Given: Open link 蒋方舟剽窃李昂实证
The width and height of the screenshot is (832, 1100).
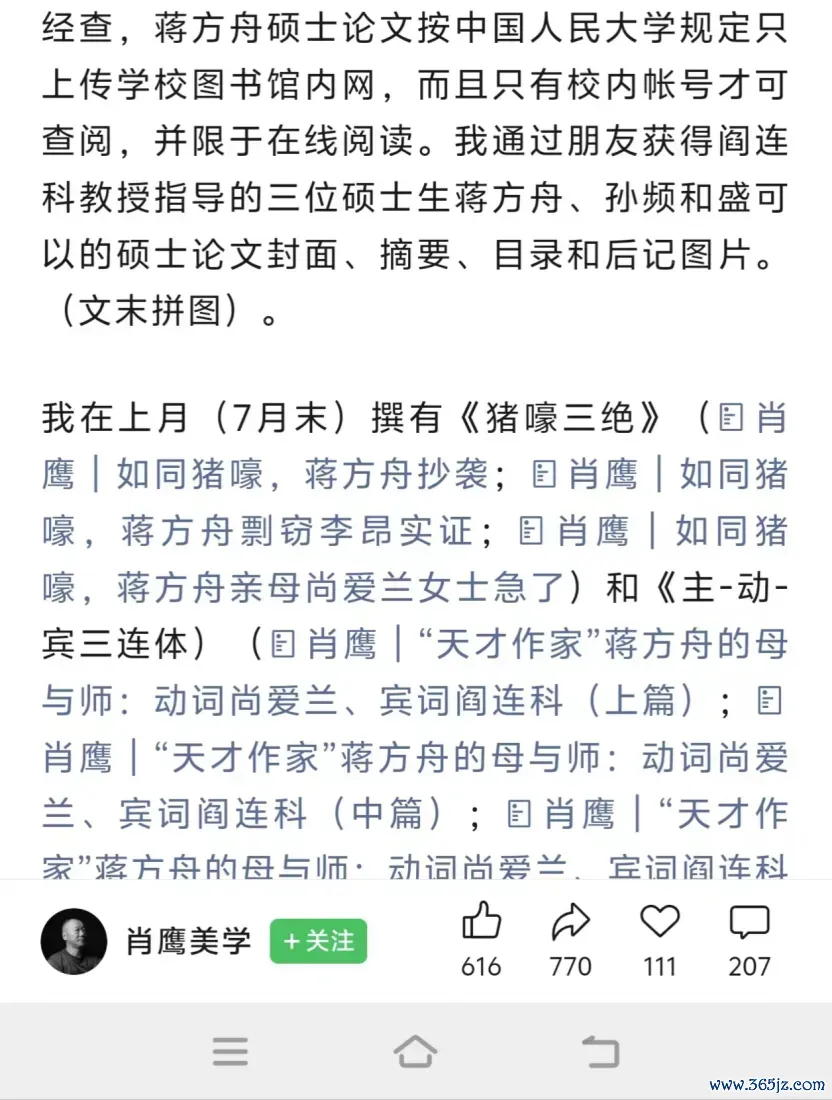Looking at the screenshot, I should [x=297, y=530].
